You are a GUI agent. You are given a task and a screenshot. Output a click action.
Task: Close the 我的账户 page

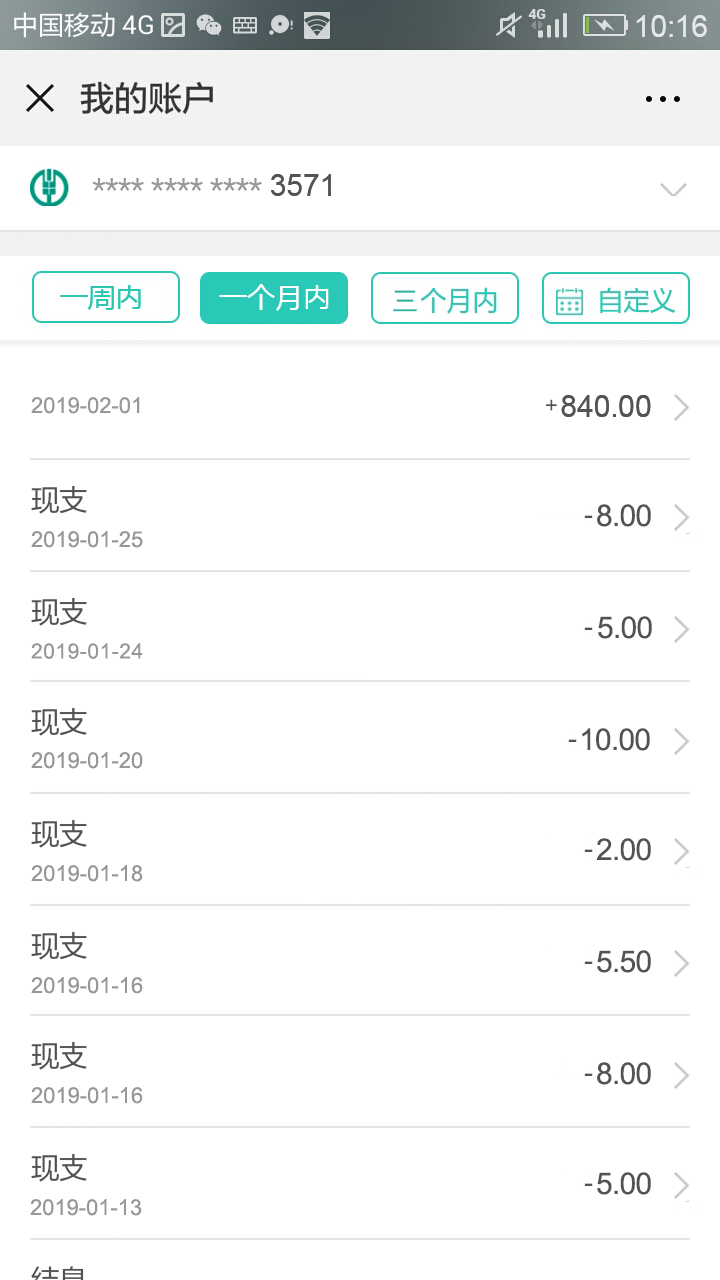click(40, 98)
